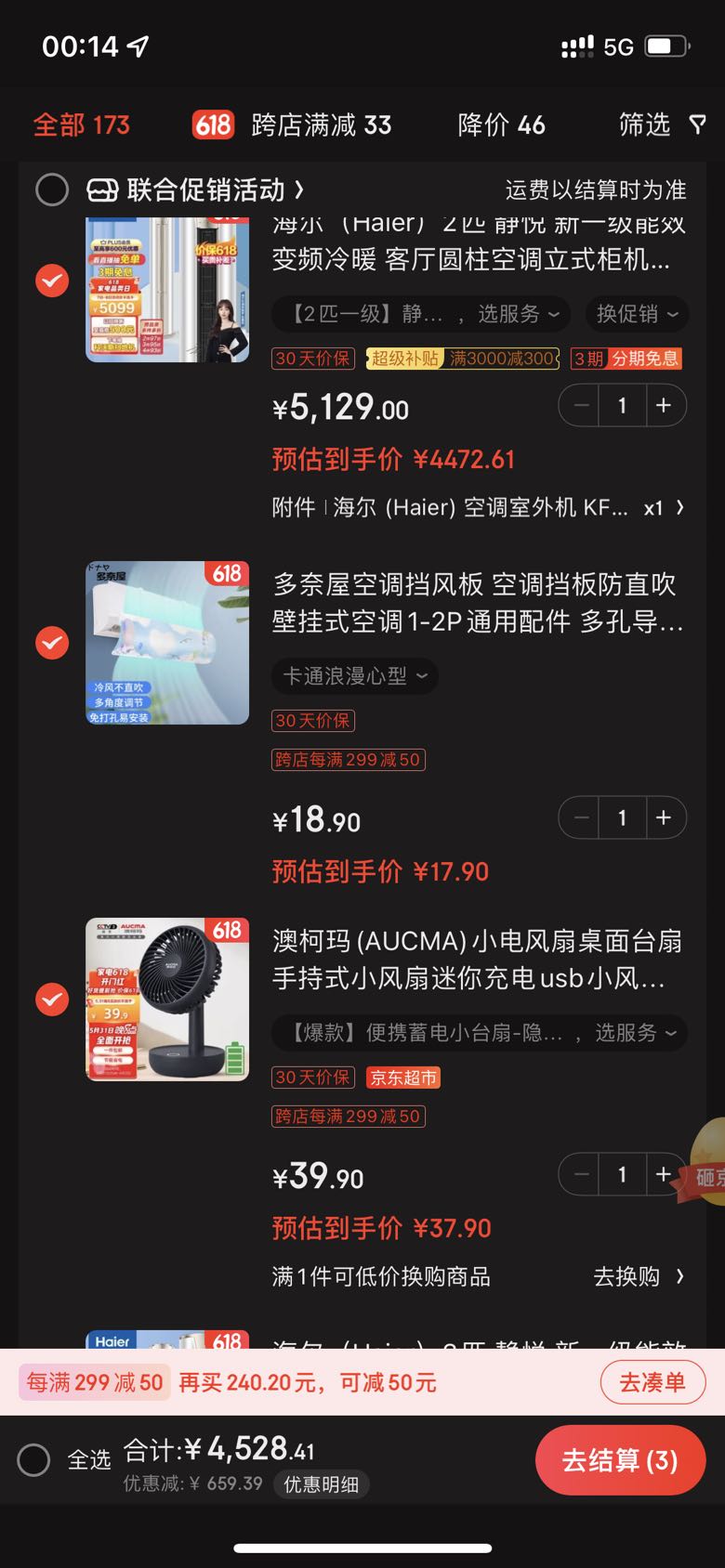The width and height of the screenshot is (725, 1568).
Task: Uncheck the 多奈屋 wind deflector item
Action: 52,642
